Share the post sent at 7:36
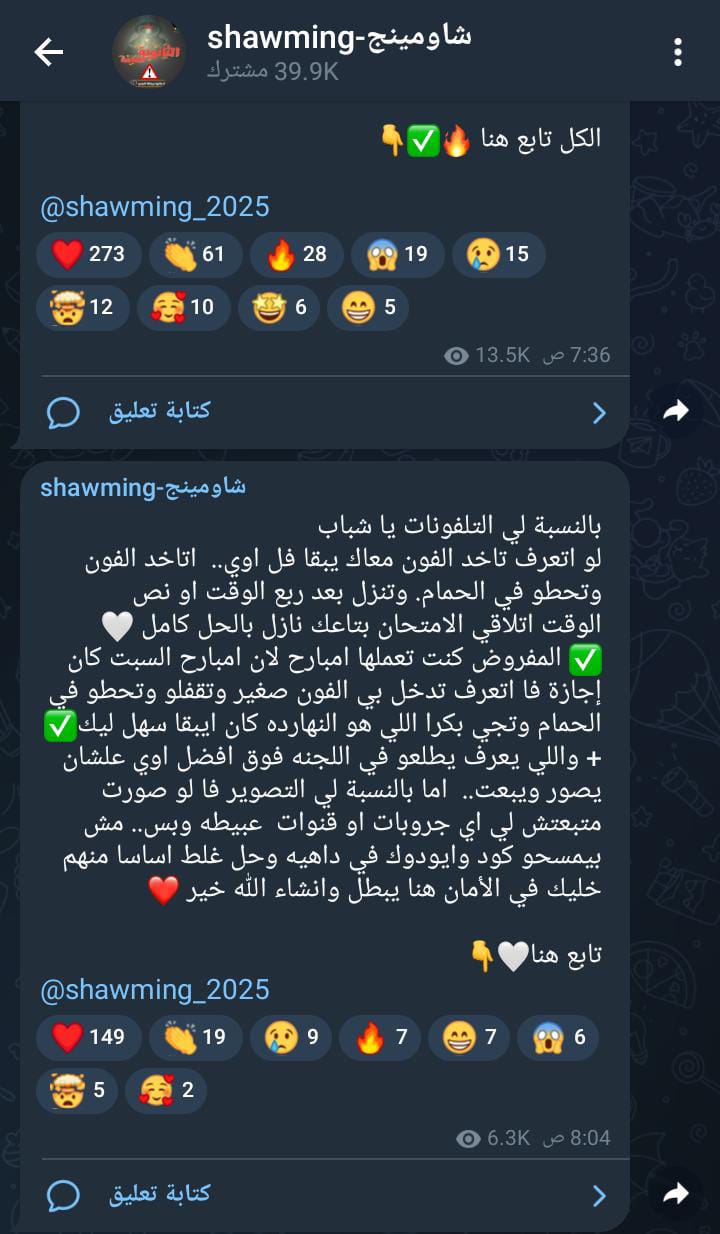The width and height of the screenshot is (720, 1234). 677,411
